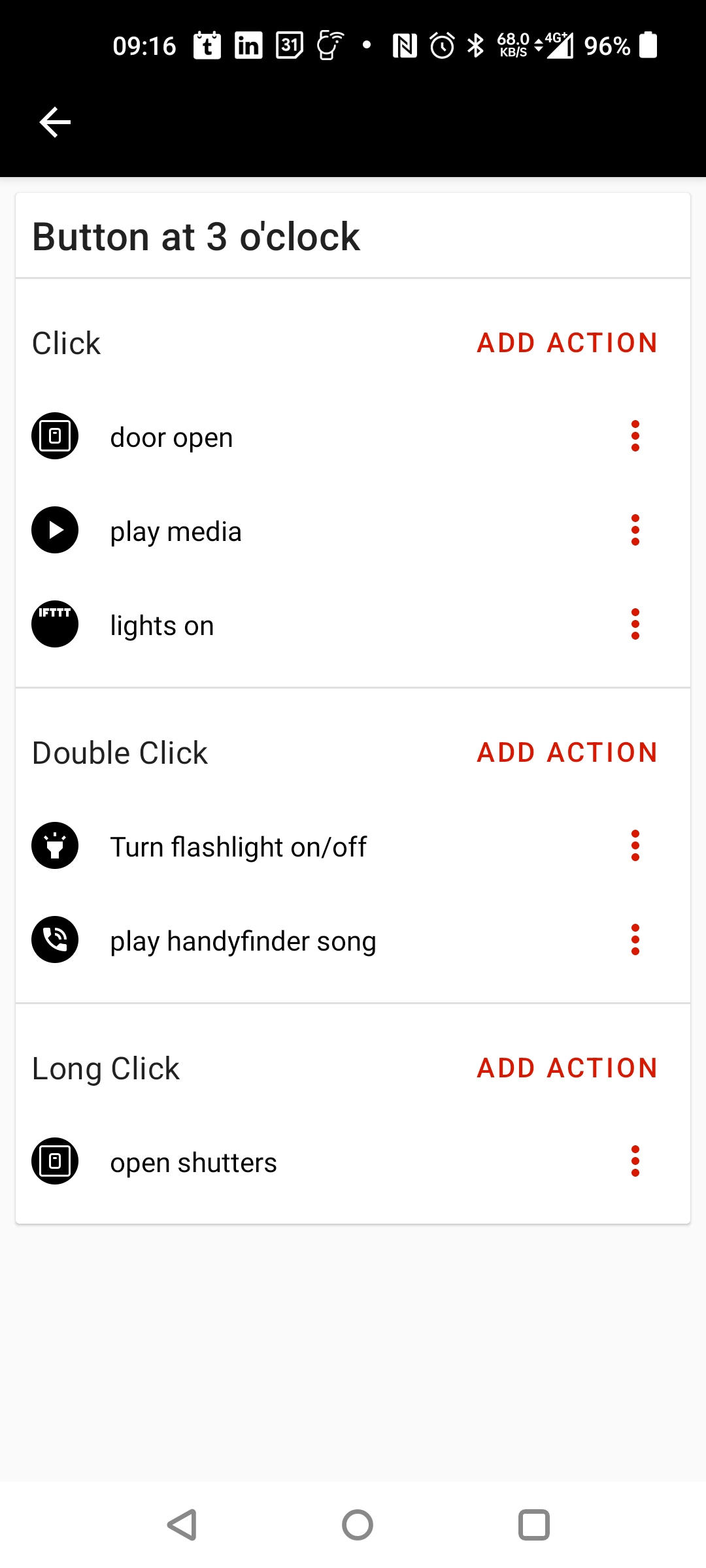Add an action to the Click section
This screenshot has height=1568, width=706.
click(x=567, y=343)
